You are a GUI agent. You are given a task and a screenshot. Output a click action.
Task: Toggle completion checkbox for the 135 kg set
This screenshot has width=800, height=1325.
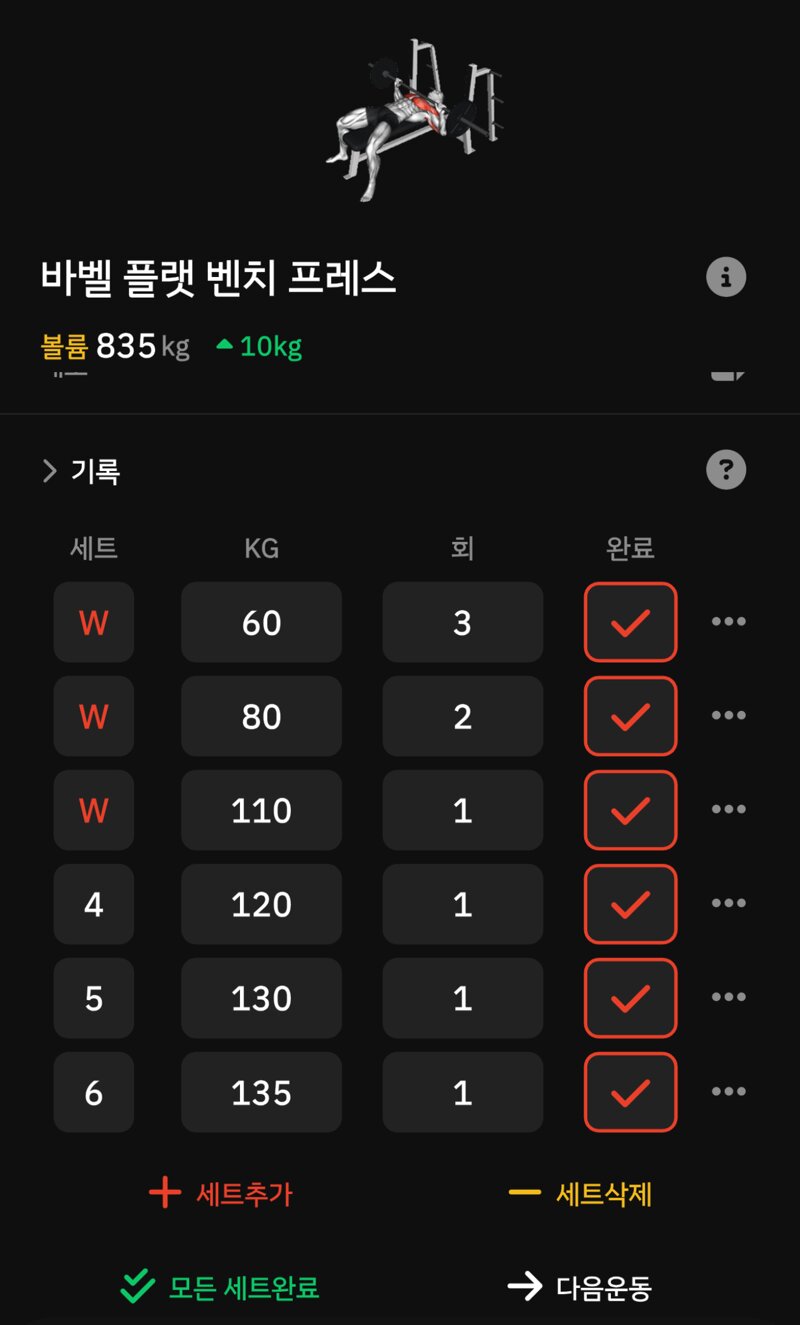[630, 1092]
